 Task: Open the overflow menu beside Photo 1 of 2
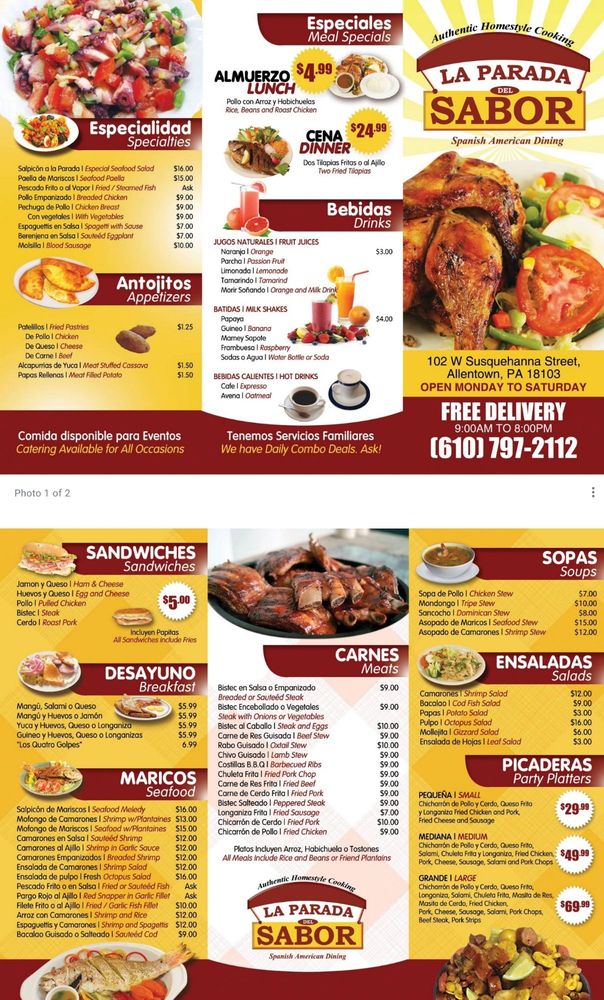point(593,492)
